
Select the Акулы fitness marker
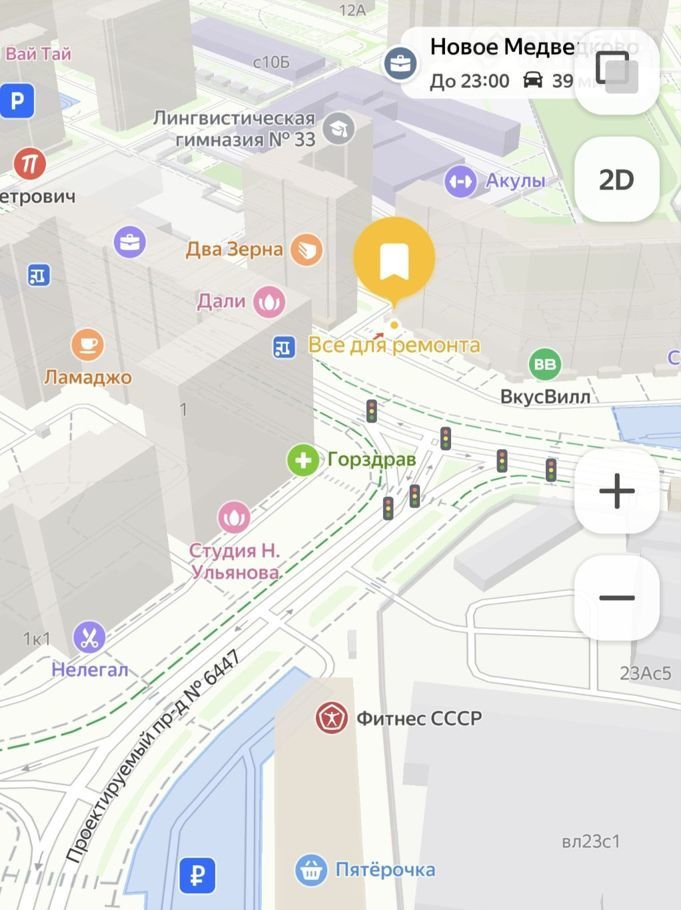pos(460,181)
